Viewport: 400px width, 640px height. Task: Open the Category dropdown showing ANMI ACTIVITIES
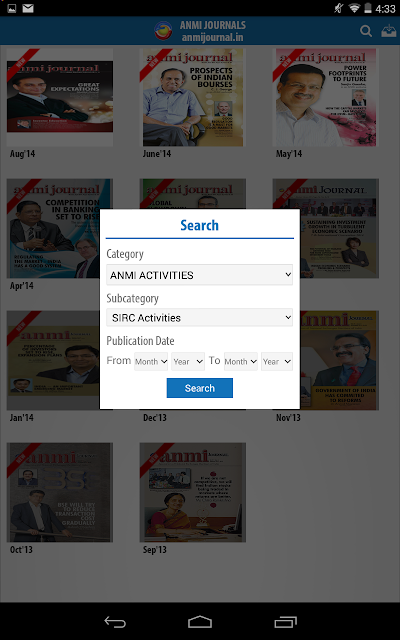(x=200, y=275)
